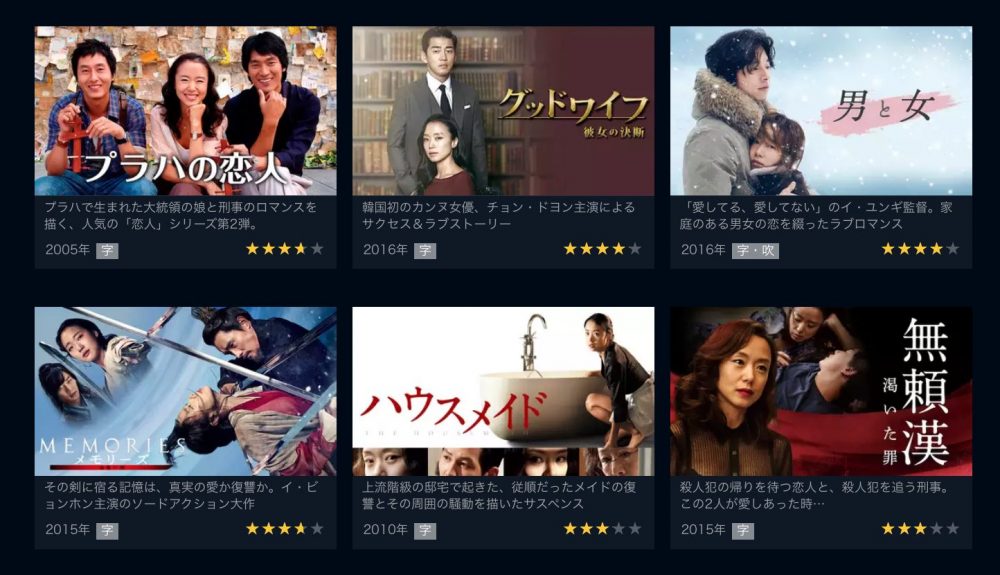
Task: View MEMORIES メモリーズ movie details
Action: [x=185, y=392]
